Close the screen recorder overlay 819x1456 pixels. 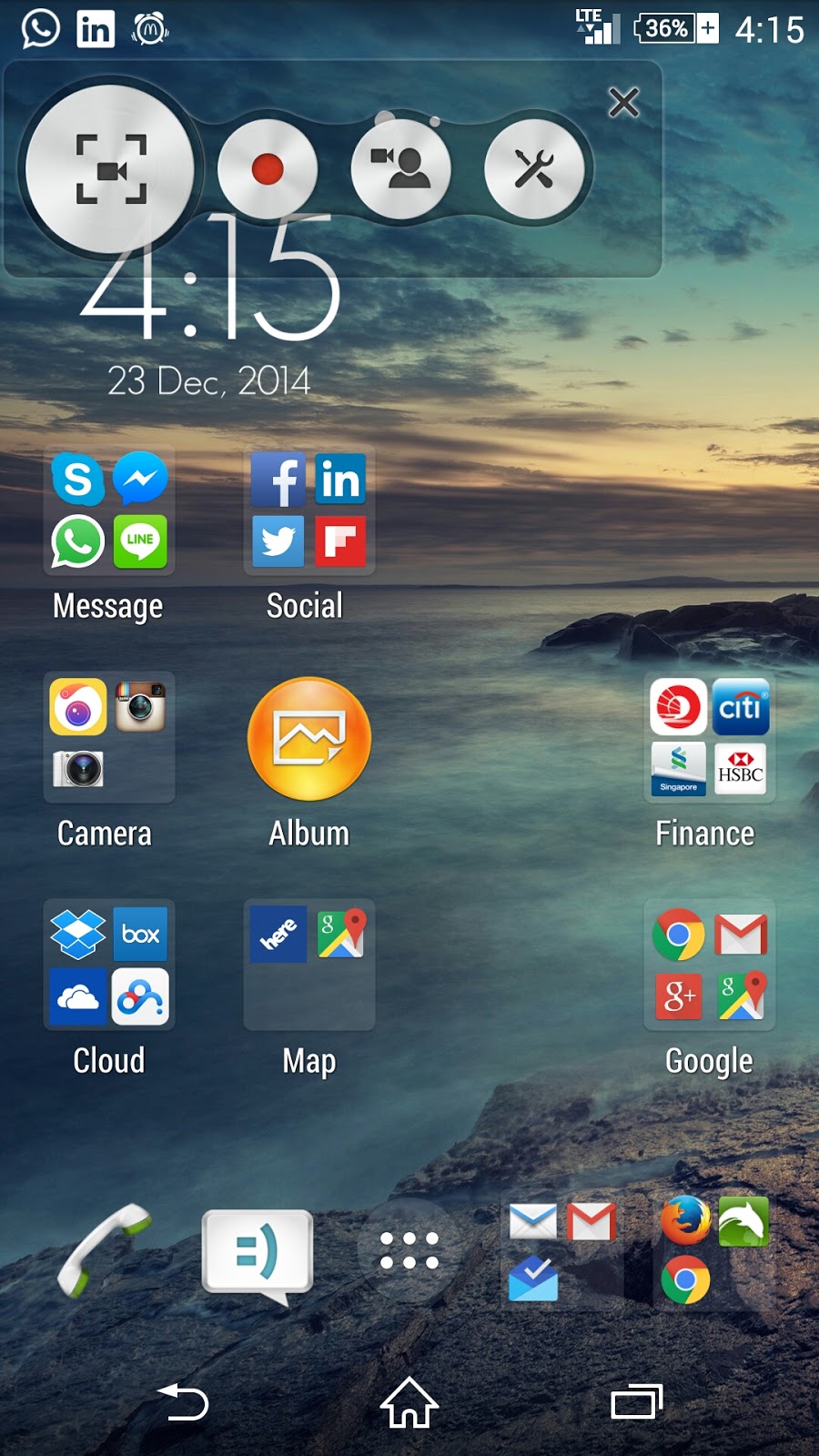pyautogui.click(x=623, y=102)
